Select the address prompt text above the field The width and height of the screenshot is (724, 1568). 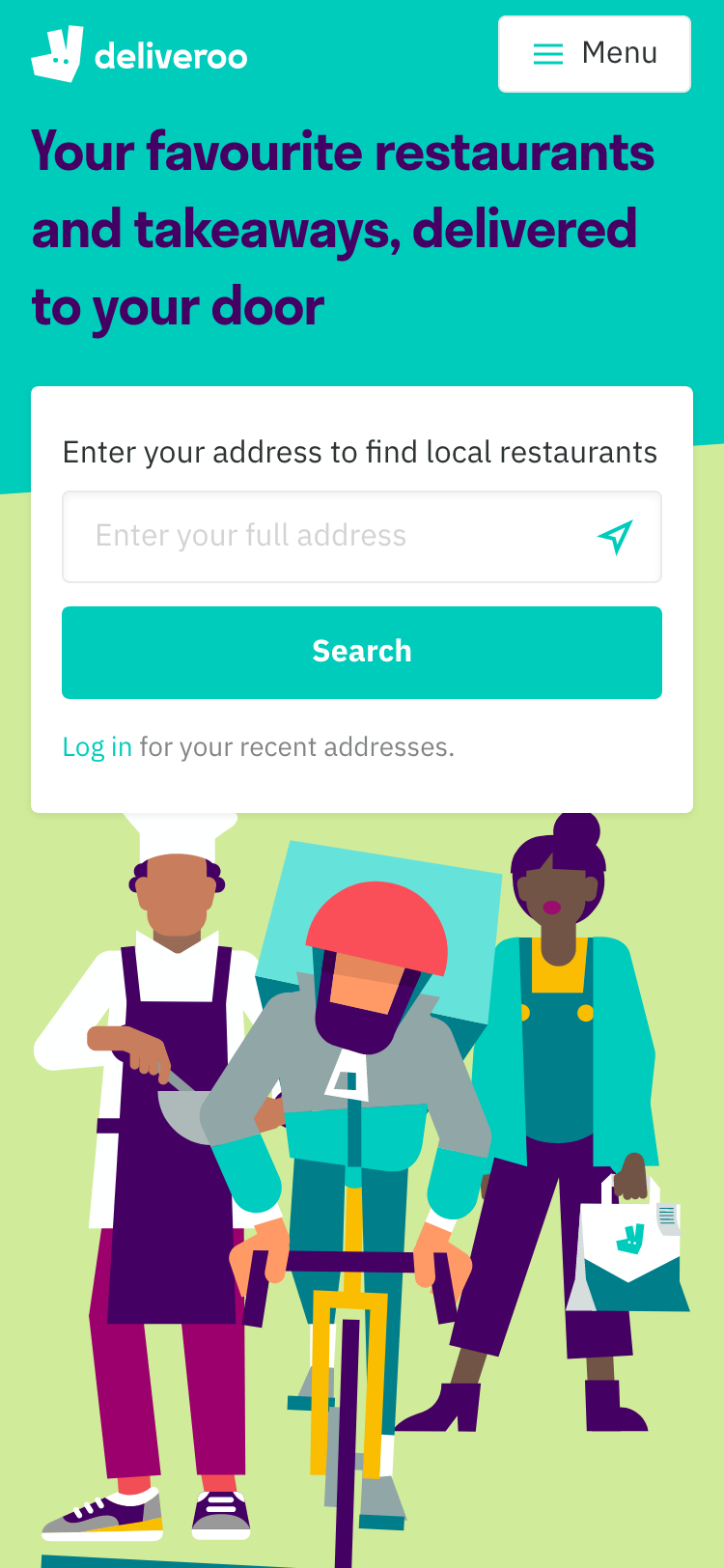359,451
